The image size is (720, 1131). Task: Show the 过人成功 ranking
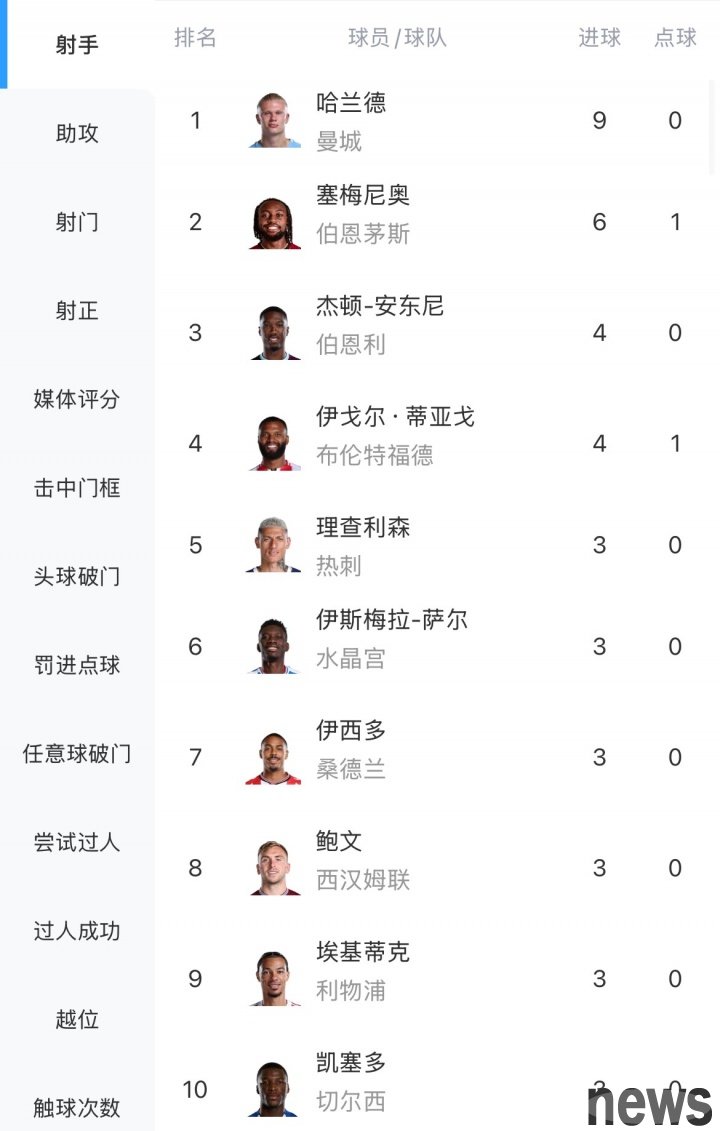coord(77,931)
